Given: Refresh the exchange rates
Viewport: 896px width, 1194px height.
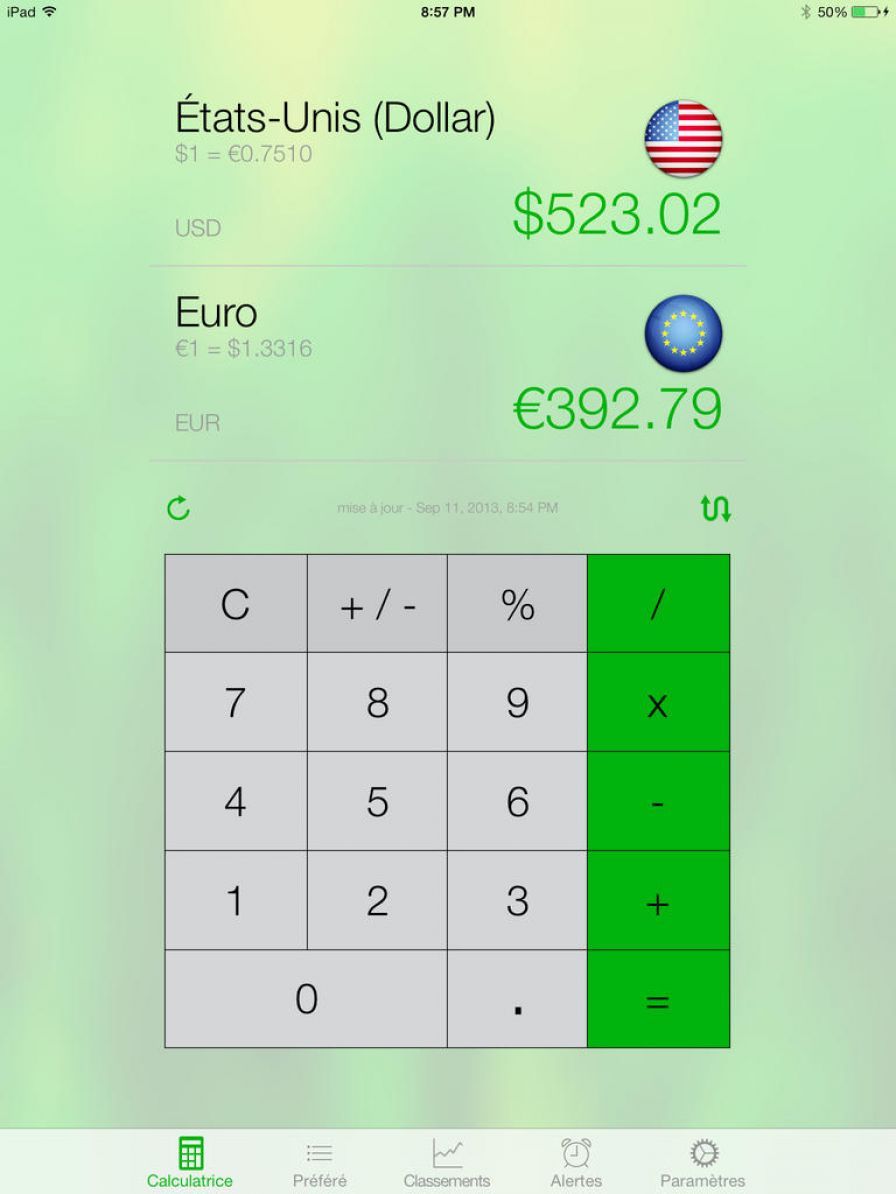Looking at the screenshot, I should point(178,509).
